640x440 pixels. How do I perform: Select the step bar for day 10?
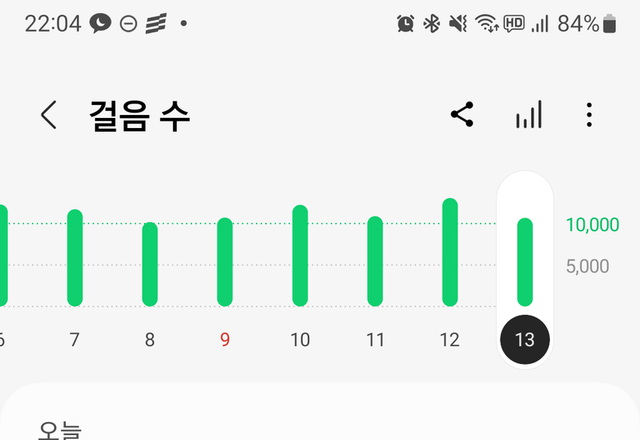(300, 256)
